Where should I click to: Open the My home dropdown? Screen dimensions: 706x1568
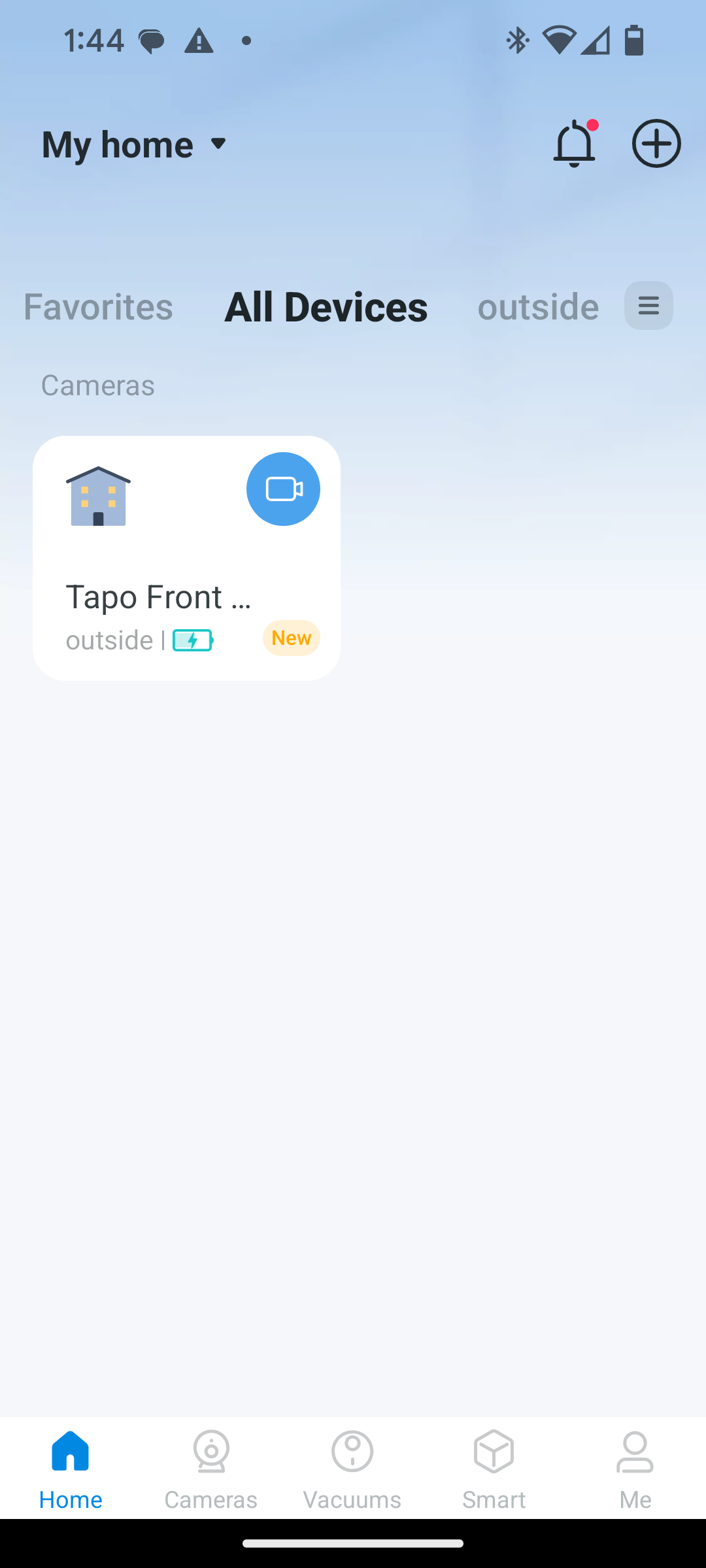[135, 144]
